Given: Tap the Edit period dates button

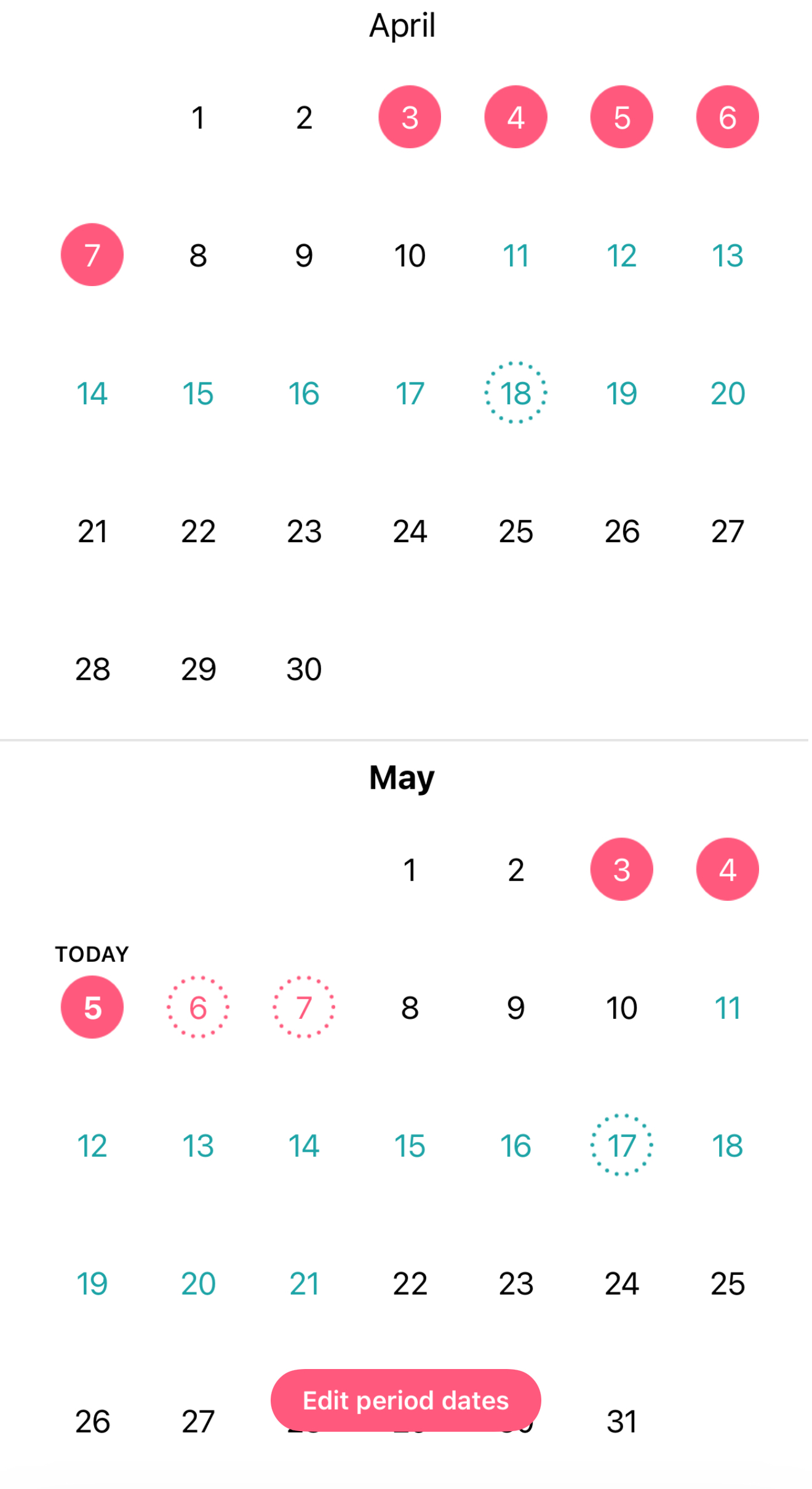Looking at the screenshot, I should [x=405, y=1400].
